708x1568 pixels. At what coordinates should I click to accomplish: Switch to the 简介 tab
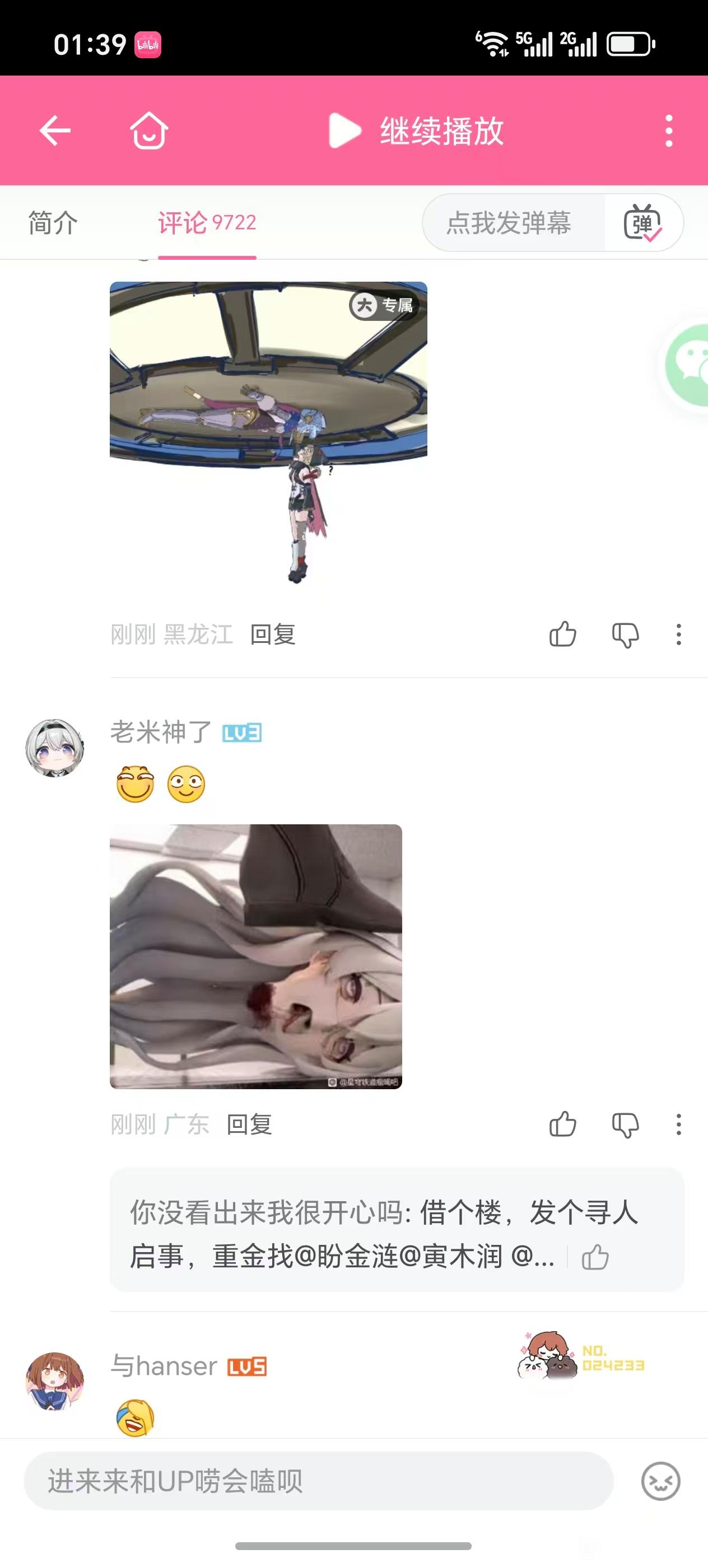(x=53, y=223)
